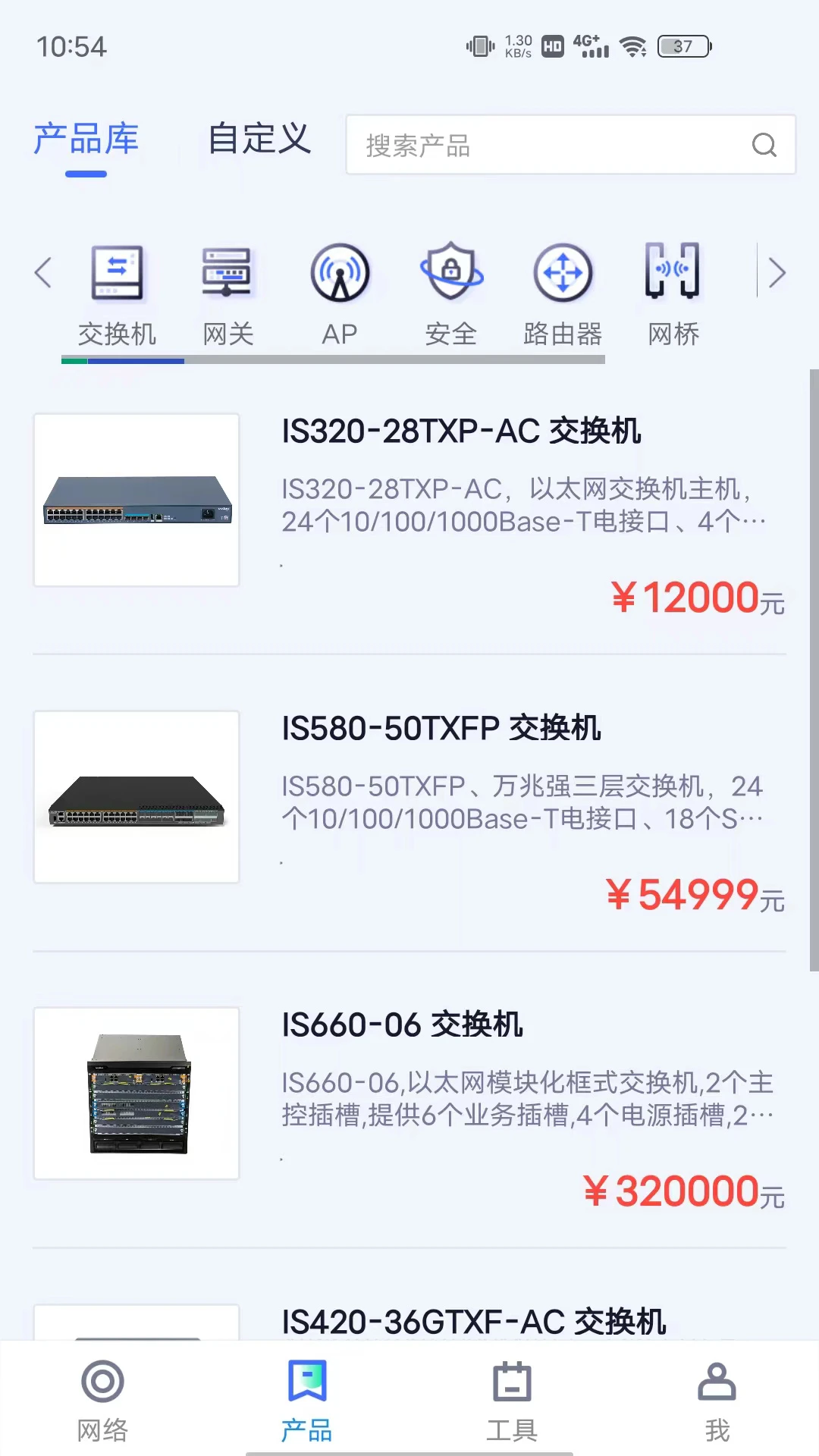
Task: Open the 安全 (security) category
Action: [x=450, y=292]
